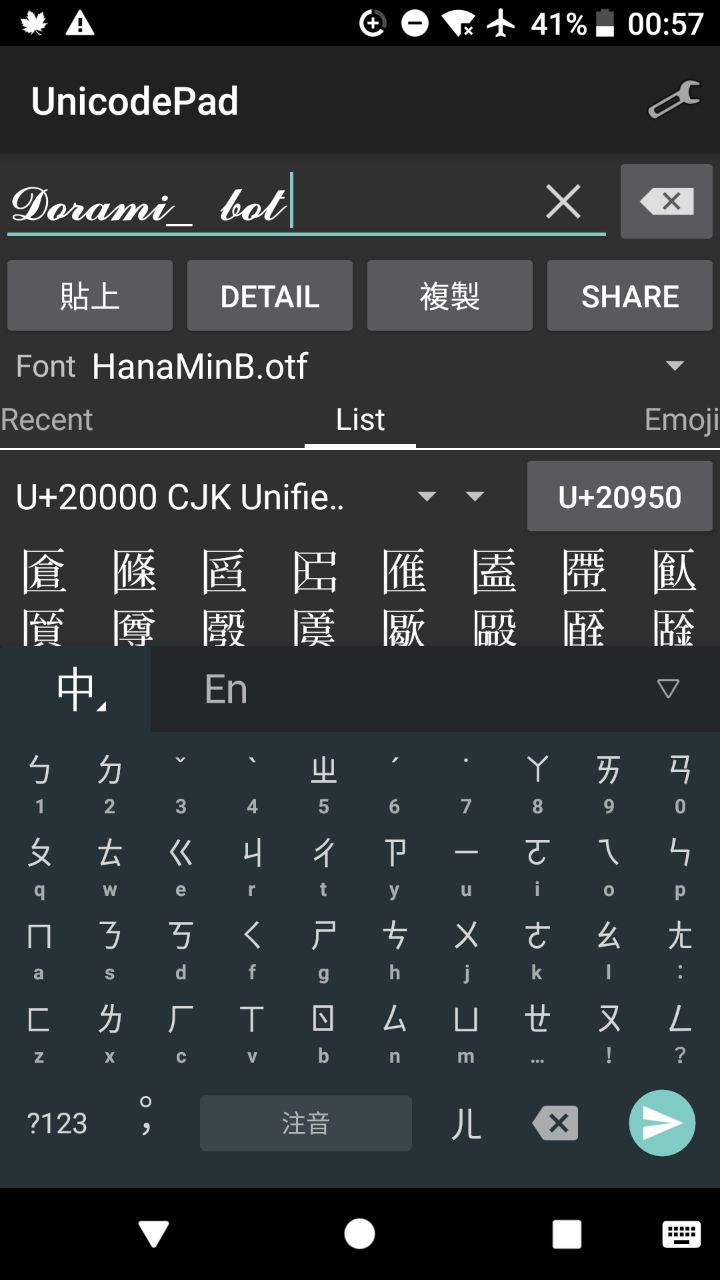Screen dimensions: 720x1280
Task: Select the list tab
Action: [x=360, y=420]
